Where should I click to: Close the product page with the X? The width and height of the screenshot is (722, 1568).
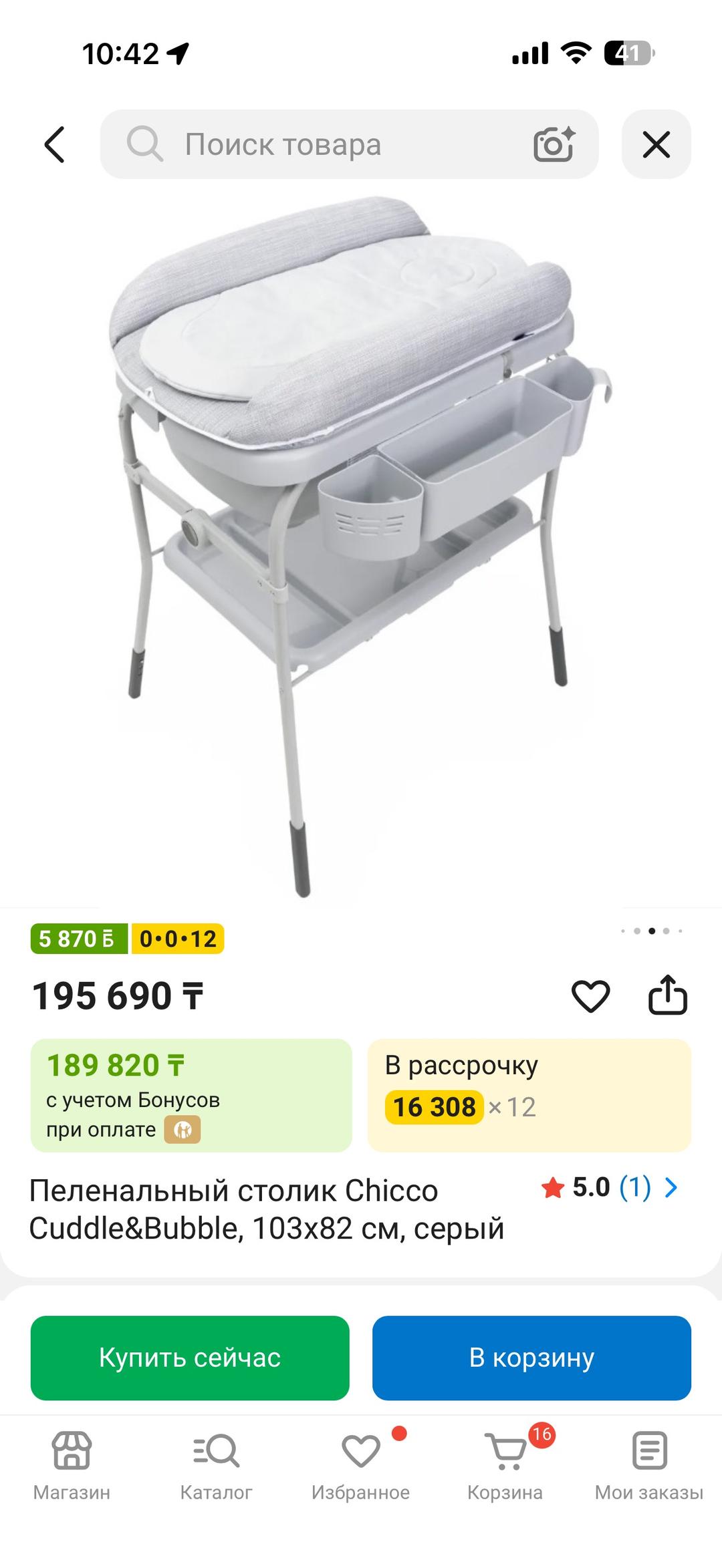(x=656, y=144)
